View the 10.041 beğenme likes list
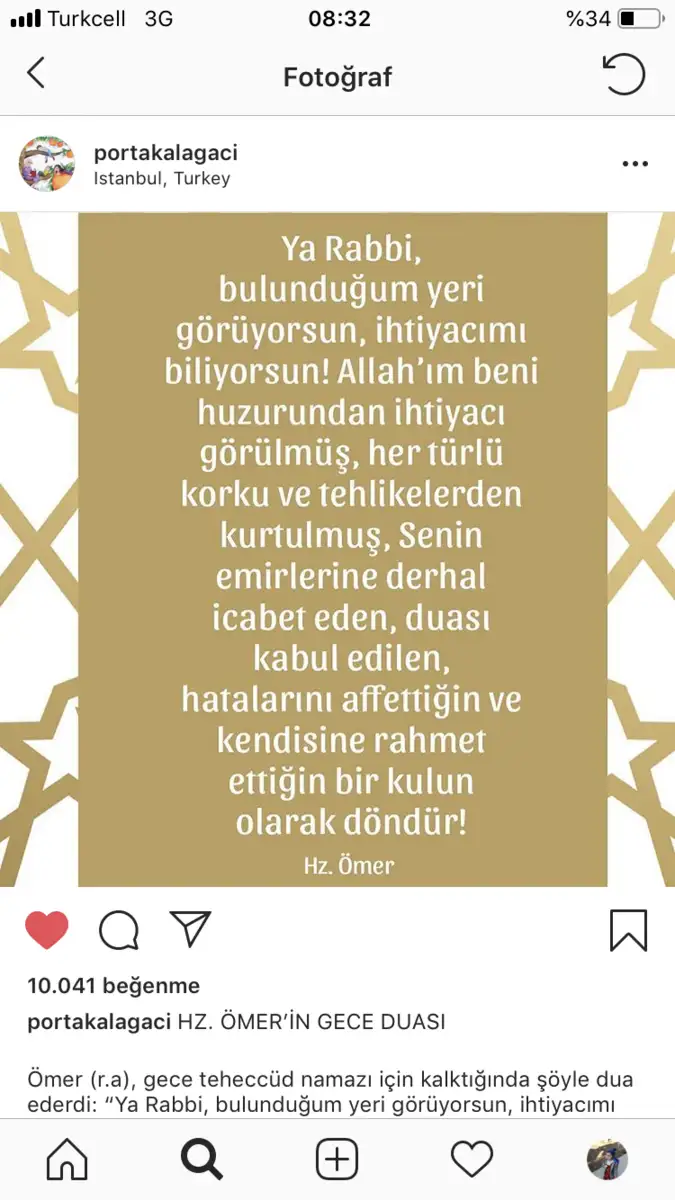This screenshot has width=675, height=1200. tap(114, 985)
